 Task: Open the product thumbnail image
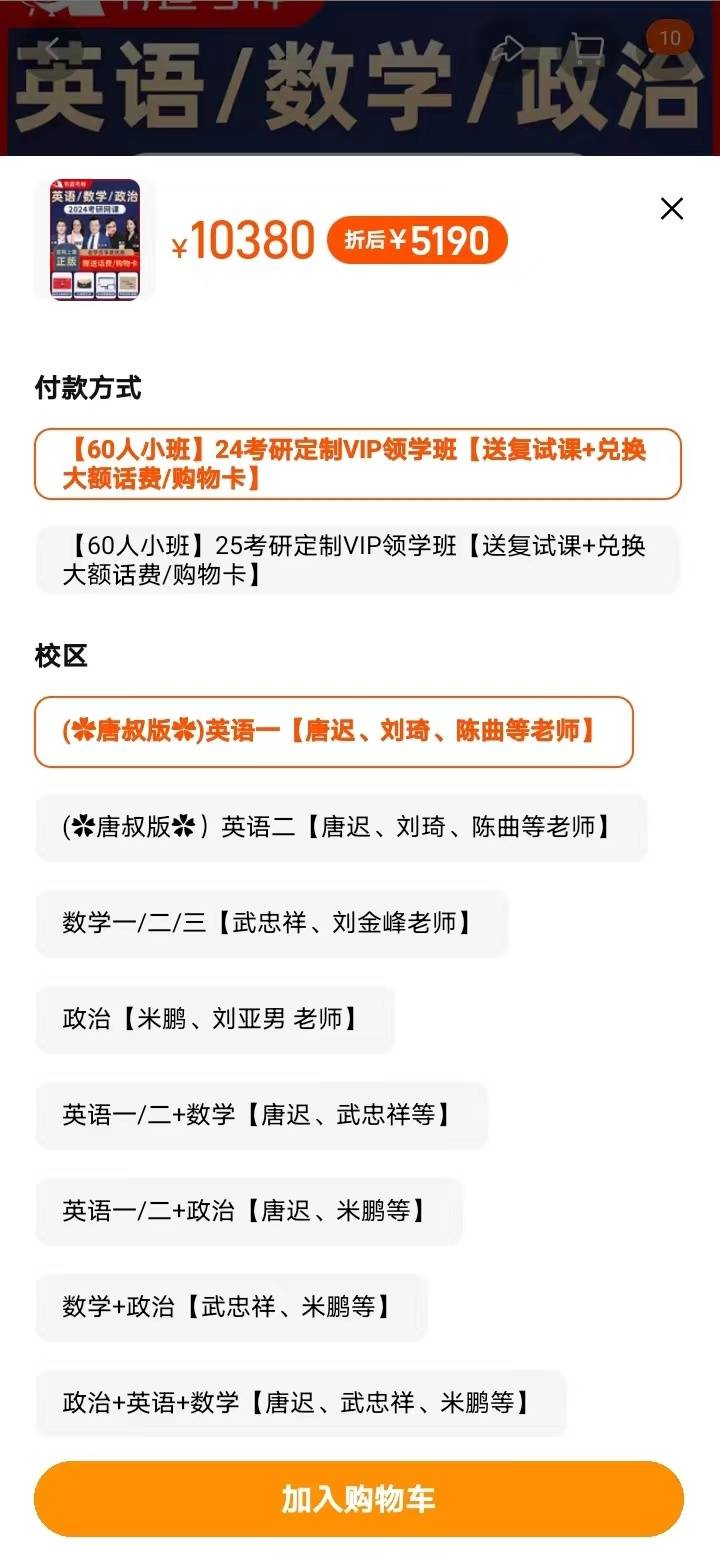click(95, 240)
